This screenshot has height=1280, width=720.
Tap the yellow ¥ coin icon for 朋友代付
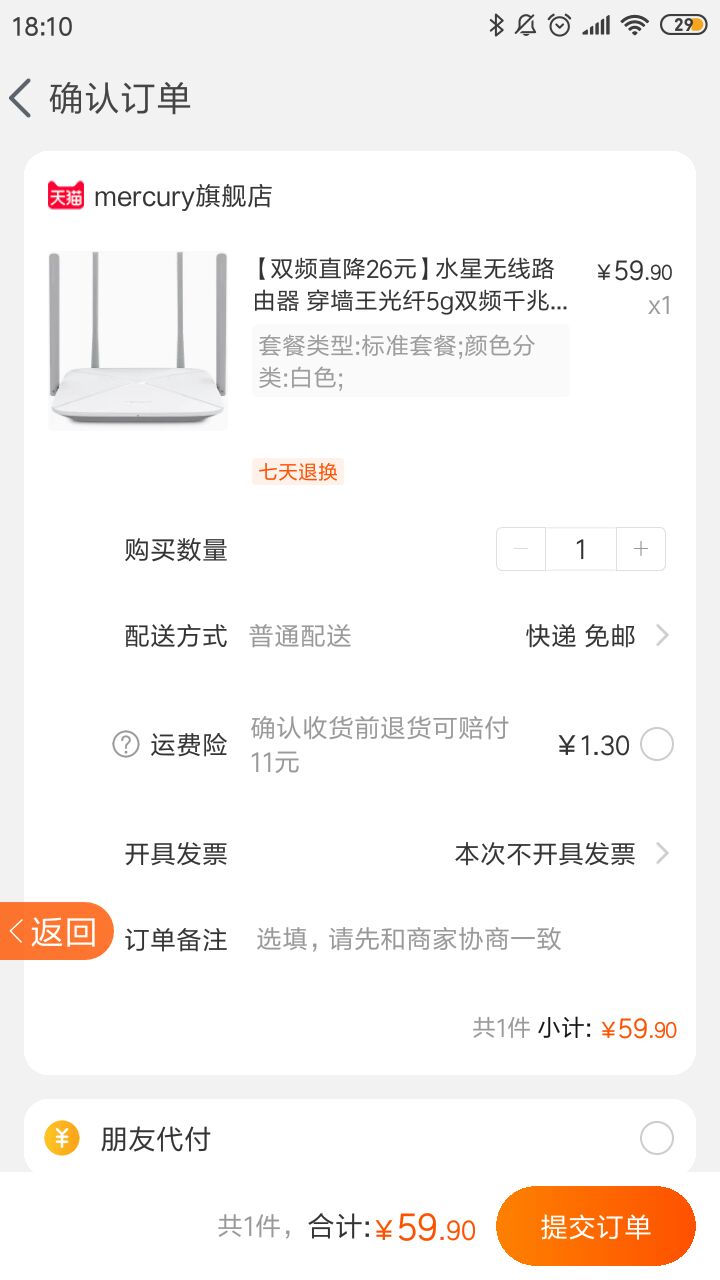click(60, 1138)
